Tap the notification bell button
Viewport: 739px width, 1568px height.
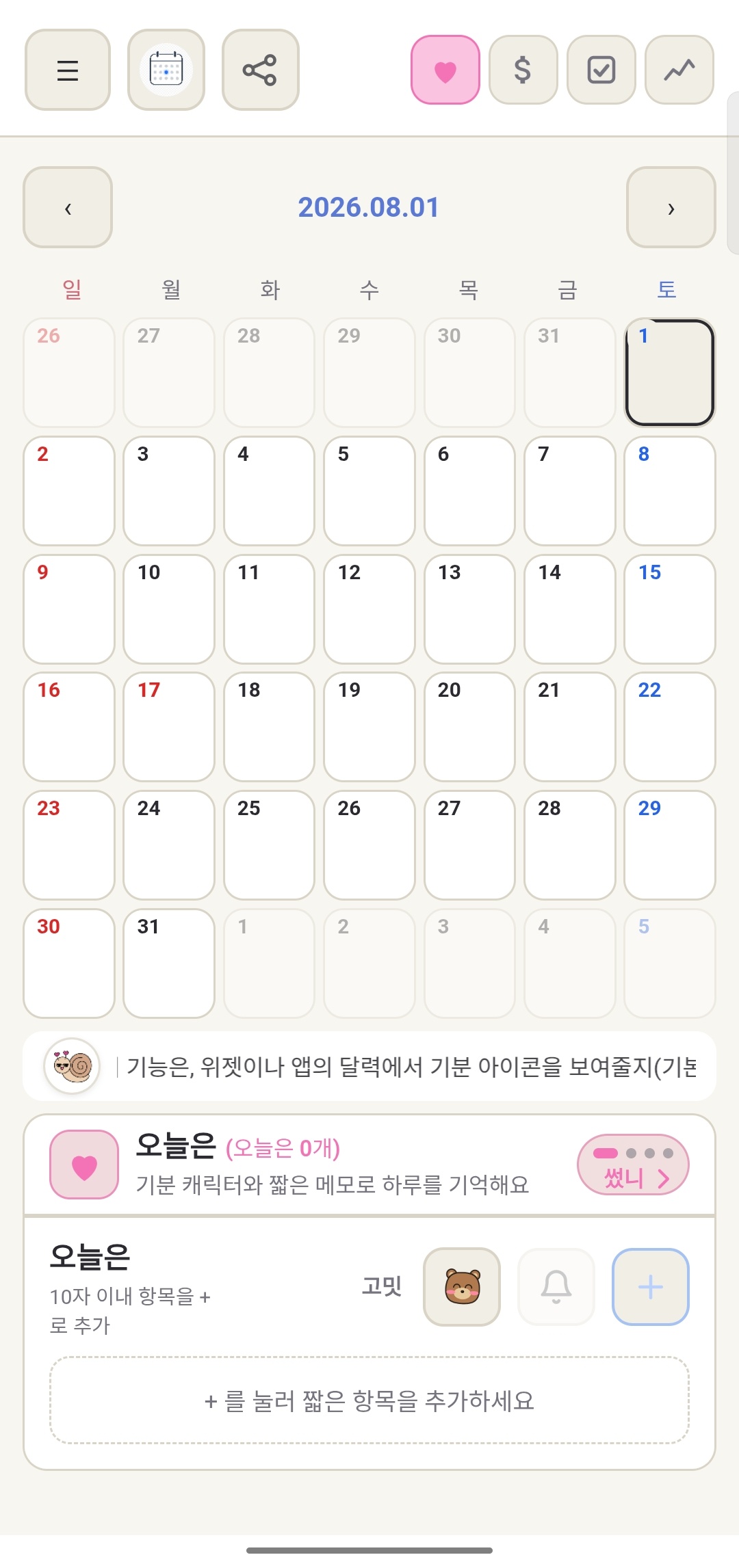point(556,1287)
